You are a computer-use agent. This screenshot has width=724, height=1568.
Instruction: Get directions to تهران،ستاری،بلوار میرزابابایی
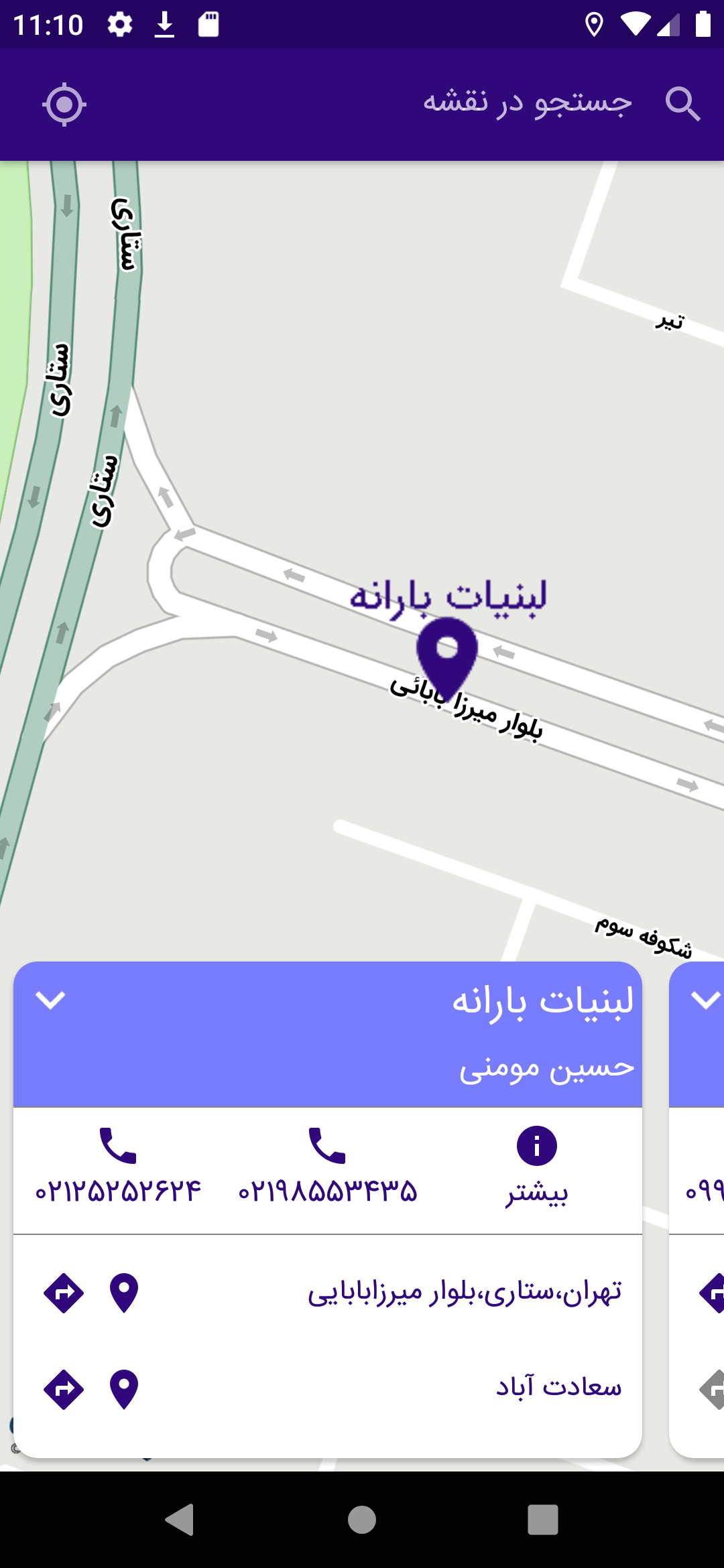tap(64, 1293)
